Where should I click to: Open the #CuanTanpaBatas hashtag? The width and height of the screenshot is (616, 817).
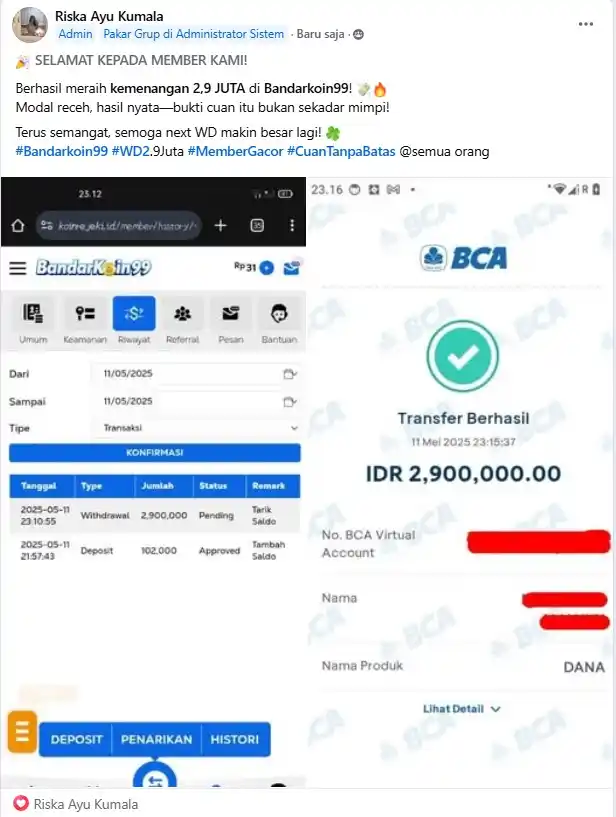coord(340,151)
